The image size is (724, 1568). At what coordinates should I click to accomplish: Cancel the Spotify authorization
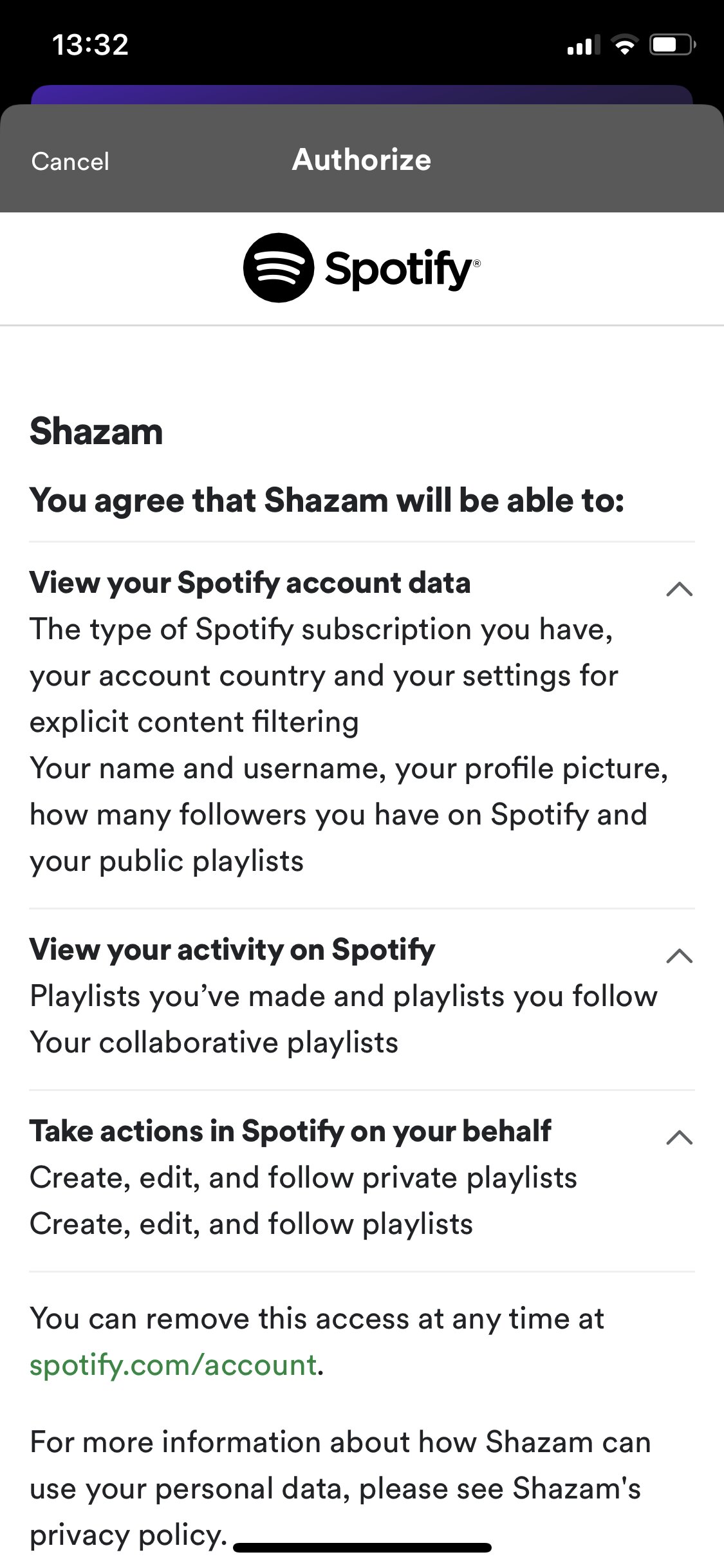coord(70,162)
